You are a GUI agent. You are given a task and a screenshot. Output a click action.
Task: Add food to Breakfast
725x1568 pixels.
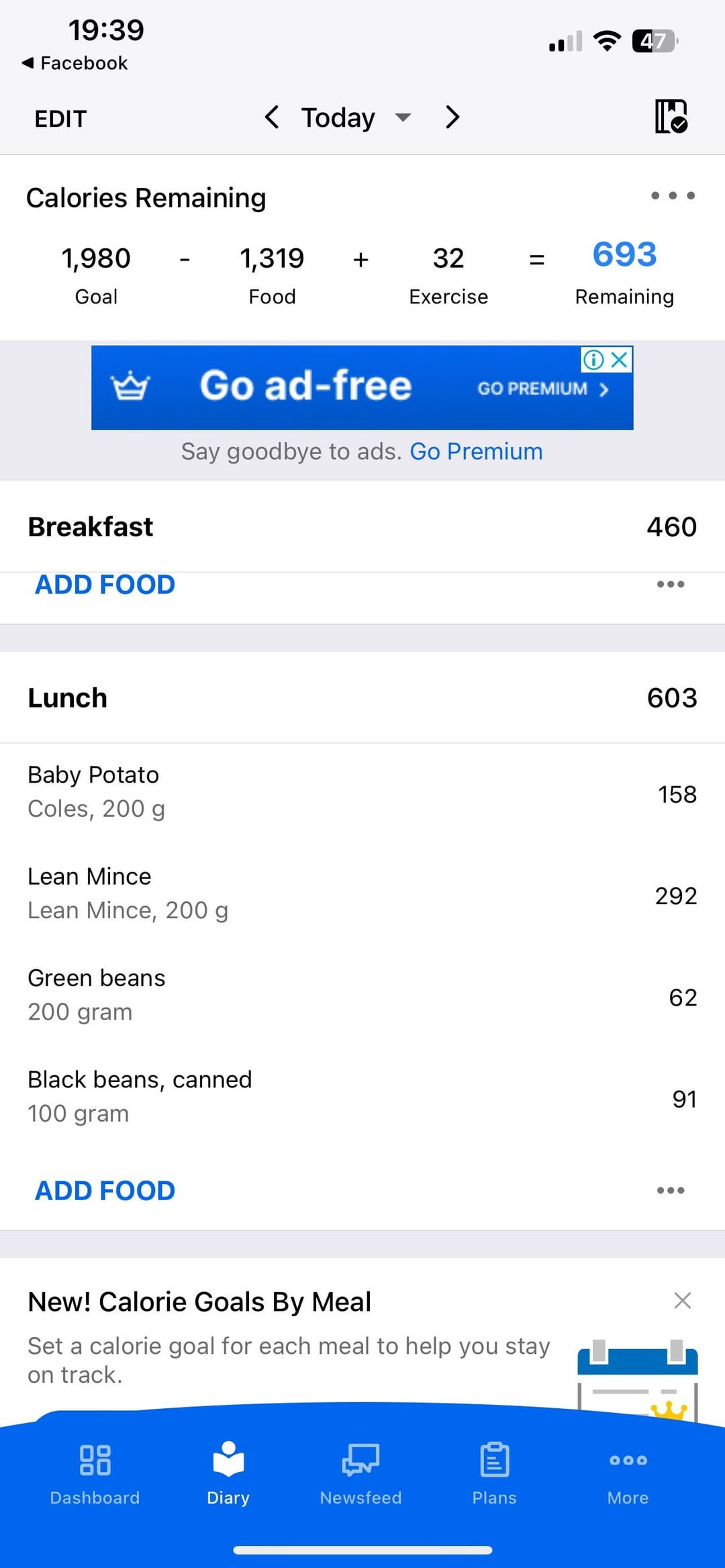[105, 585]
